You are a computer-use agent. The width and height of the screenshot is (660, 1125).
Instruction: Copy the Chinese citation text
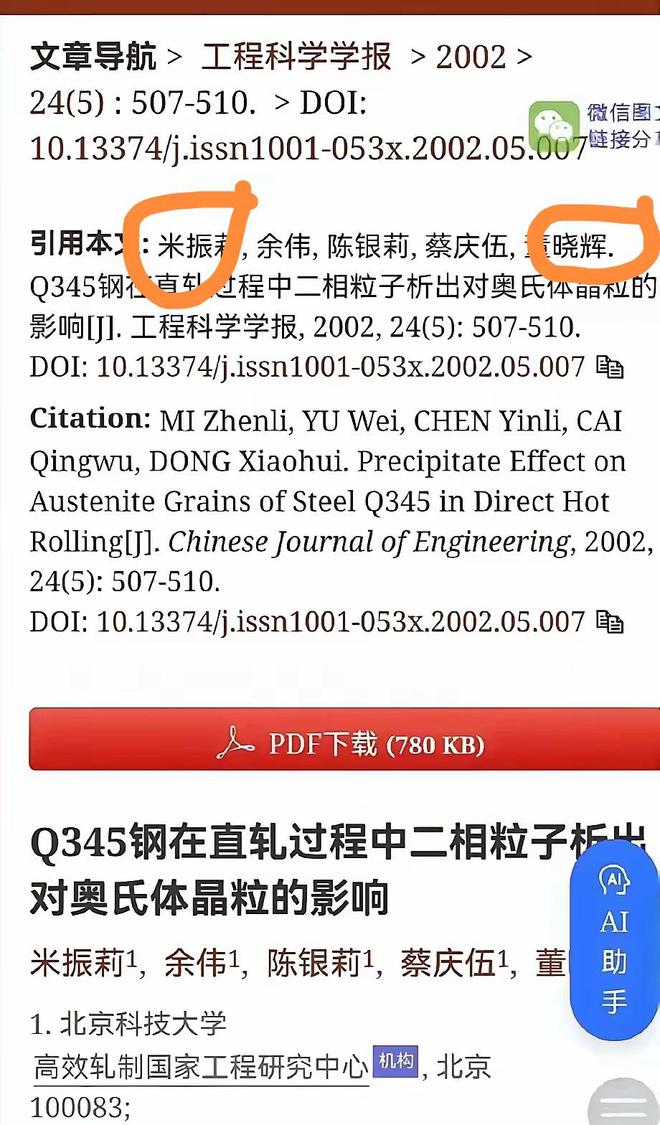pyautogui.click(x=609, y=367)
